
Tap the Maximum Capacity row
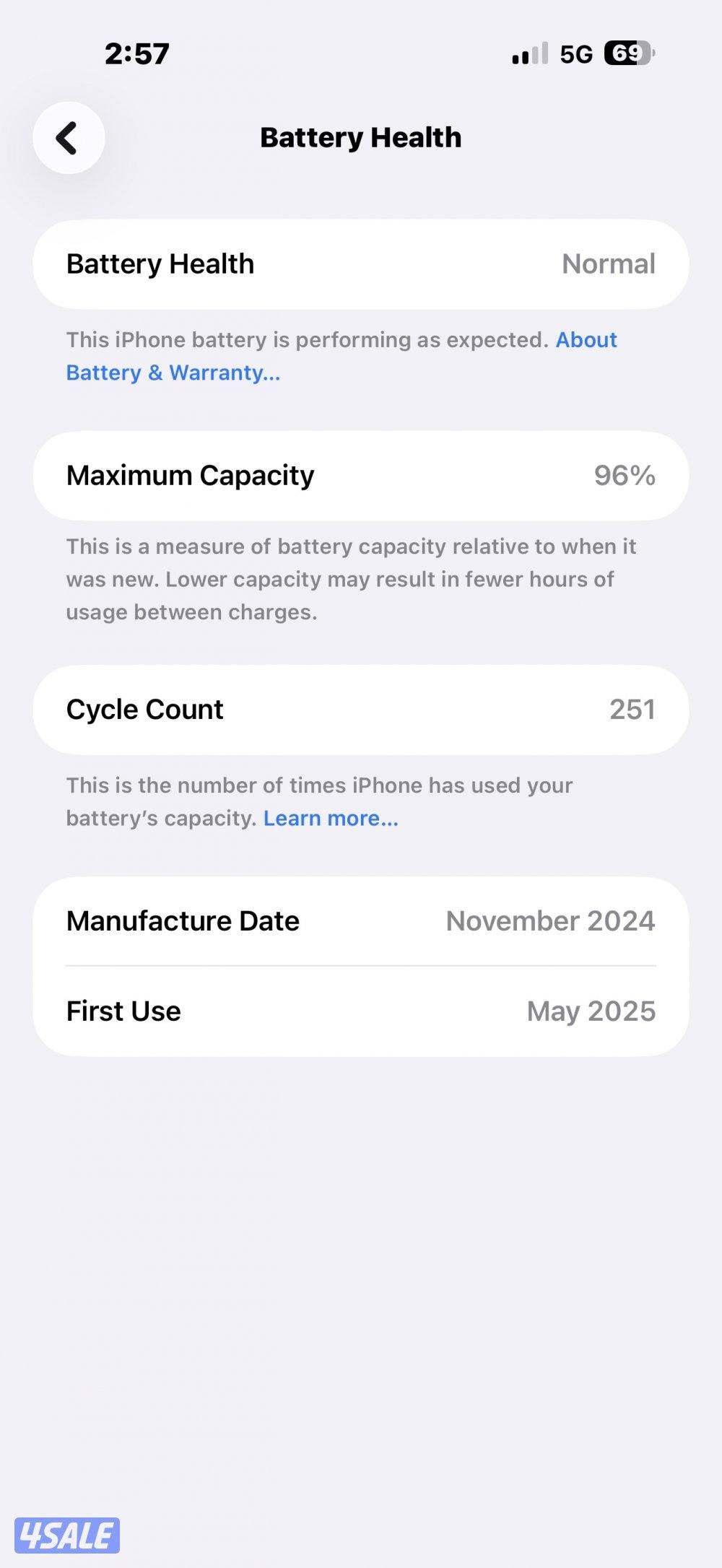click(361, 476)
